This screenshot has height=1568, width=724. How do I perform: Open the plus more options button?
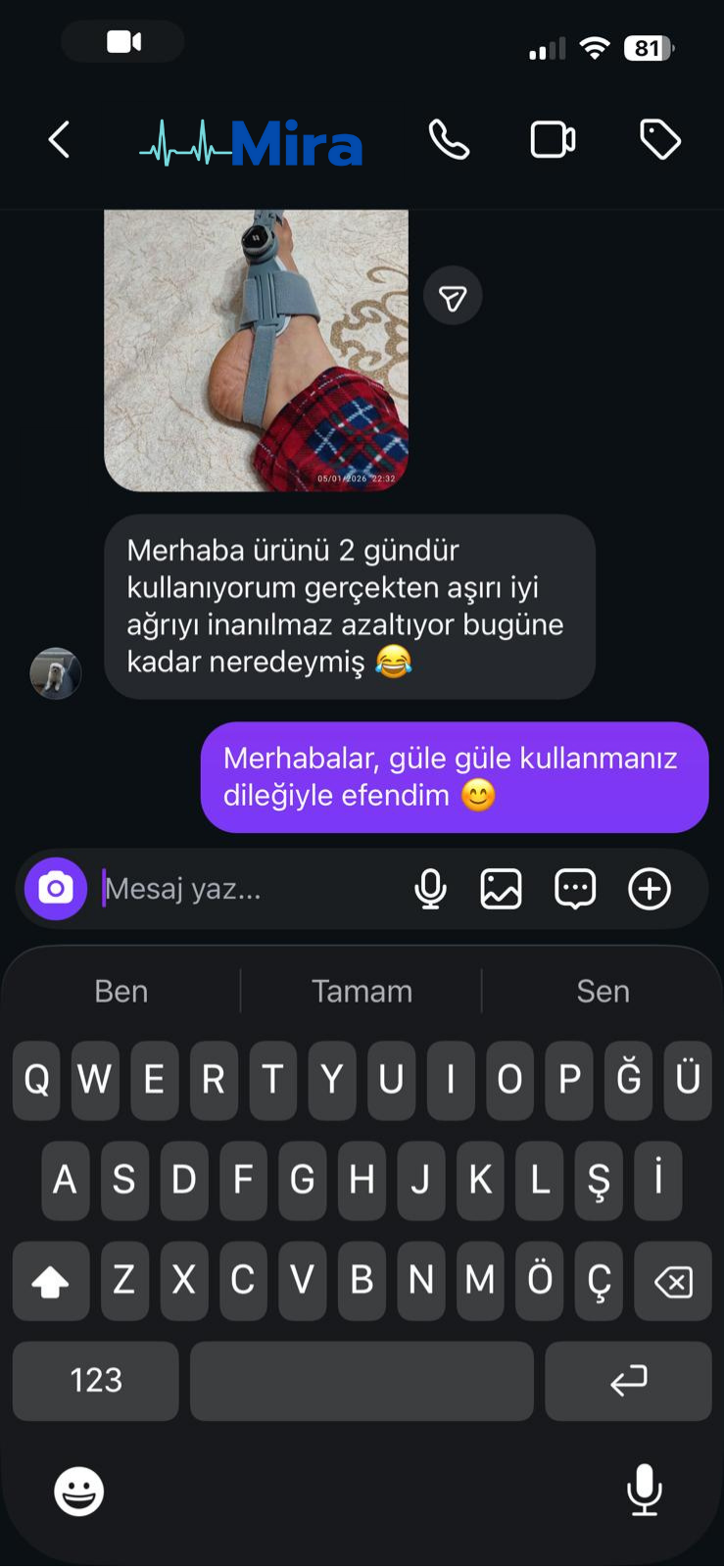(649, 889)
